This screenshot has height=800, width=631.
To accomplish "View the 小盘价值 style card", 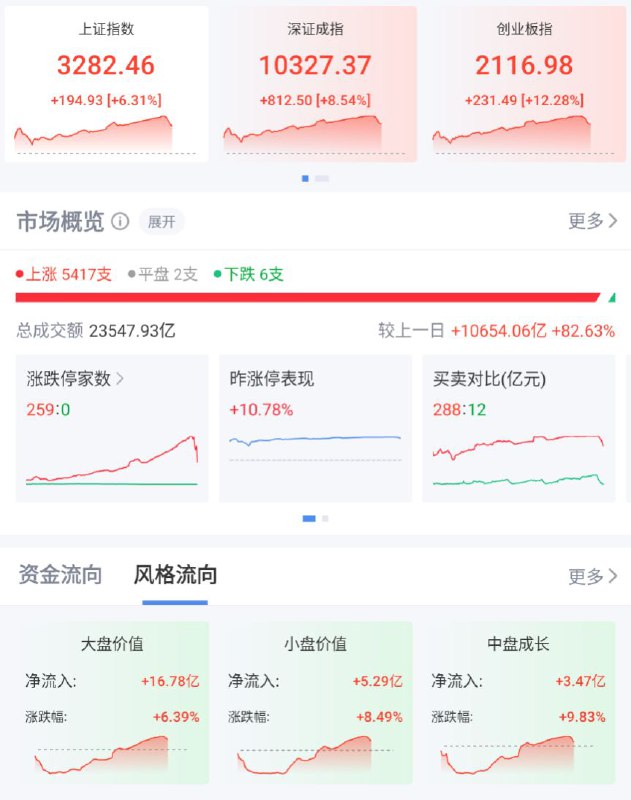I will pyautogui.click(x=315, y=702).
